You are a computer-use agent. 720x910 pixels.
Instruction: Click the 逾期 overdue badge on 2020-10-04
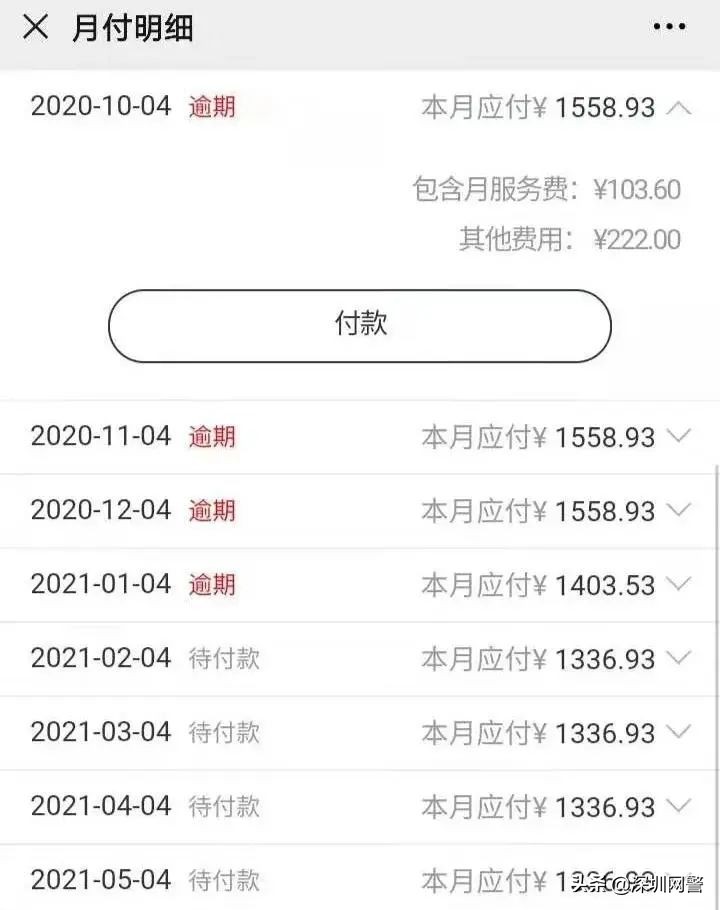point(212,106)
